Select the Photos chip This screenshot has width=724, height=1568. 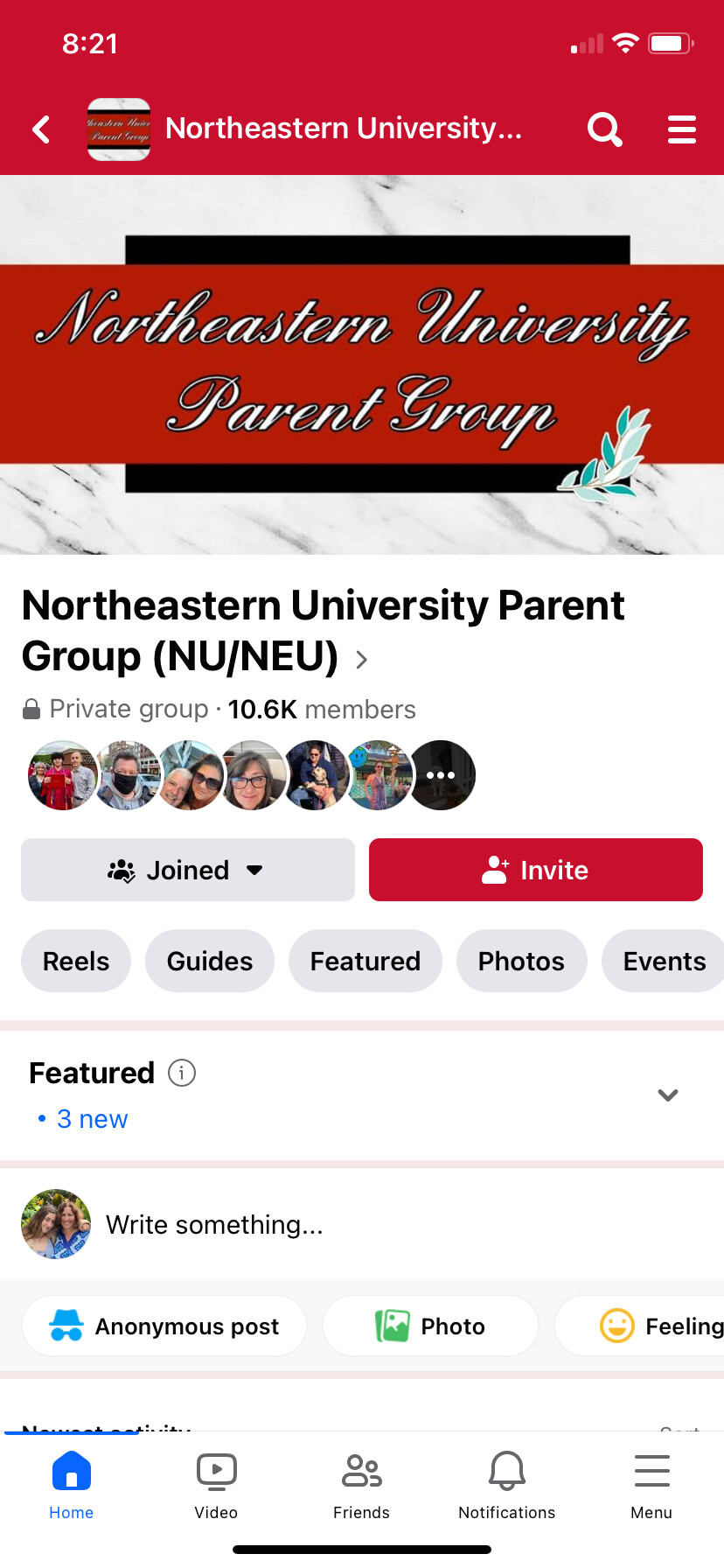point(521,961)
